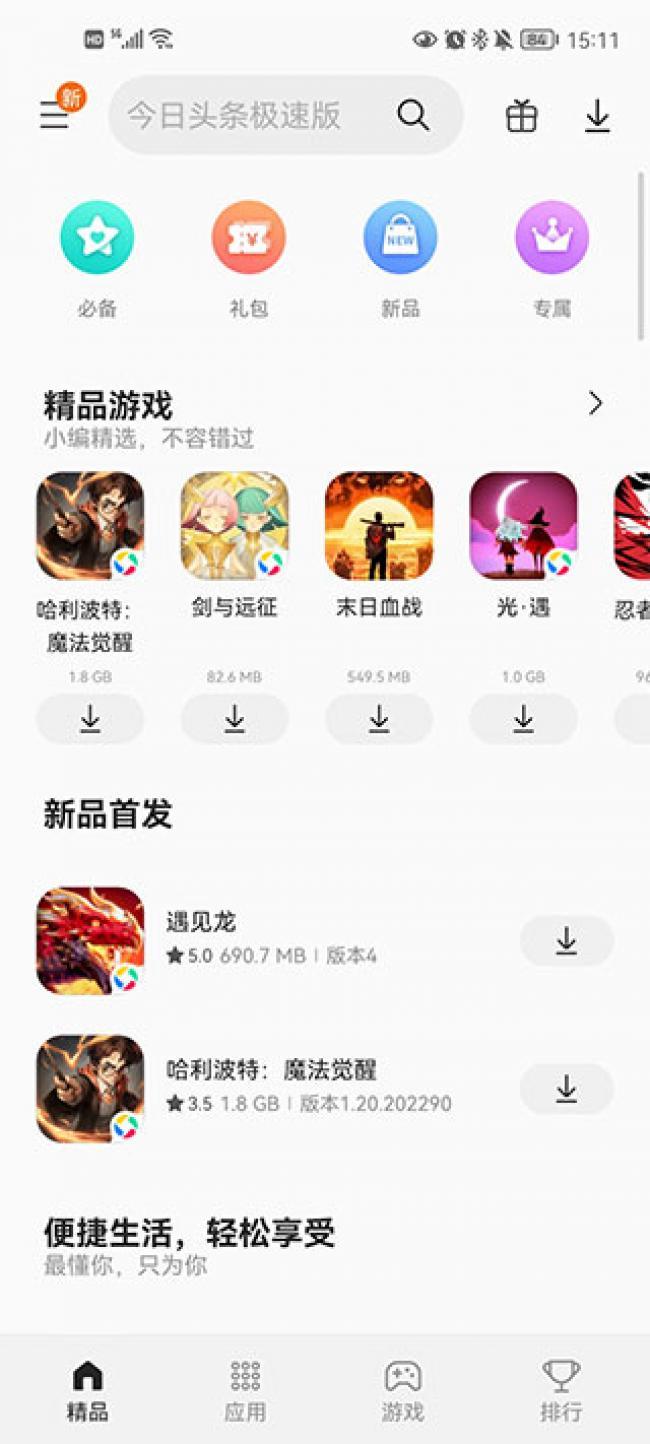This screenshot has width=650, height=1444.
Task: Open the 专属 category
Action: click(552, 238)
